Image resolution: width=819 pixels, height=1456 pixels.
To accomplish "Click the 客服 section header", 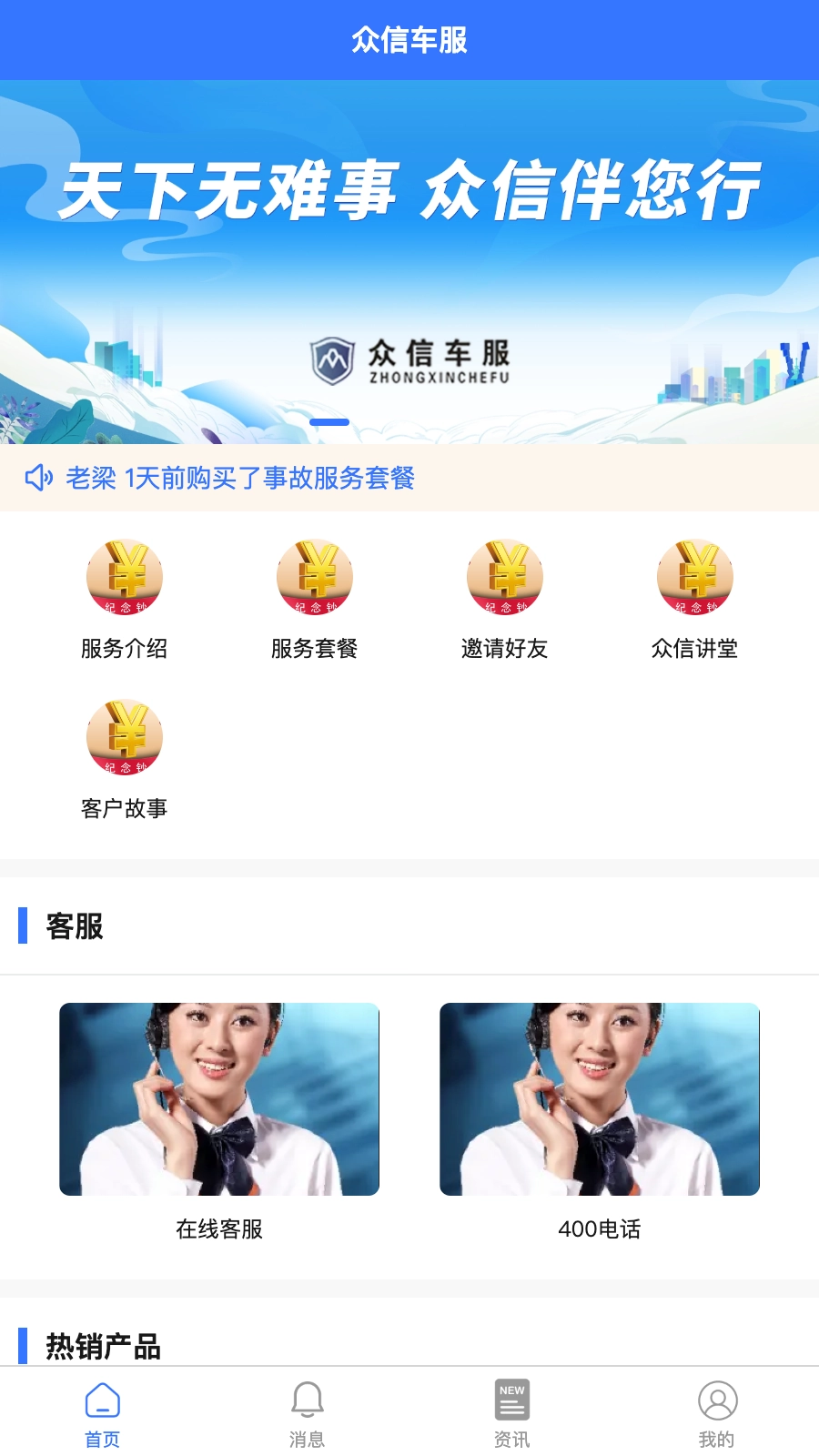I will [x=73, y=928].
